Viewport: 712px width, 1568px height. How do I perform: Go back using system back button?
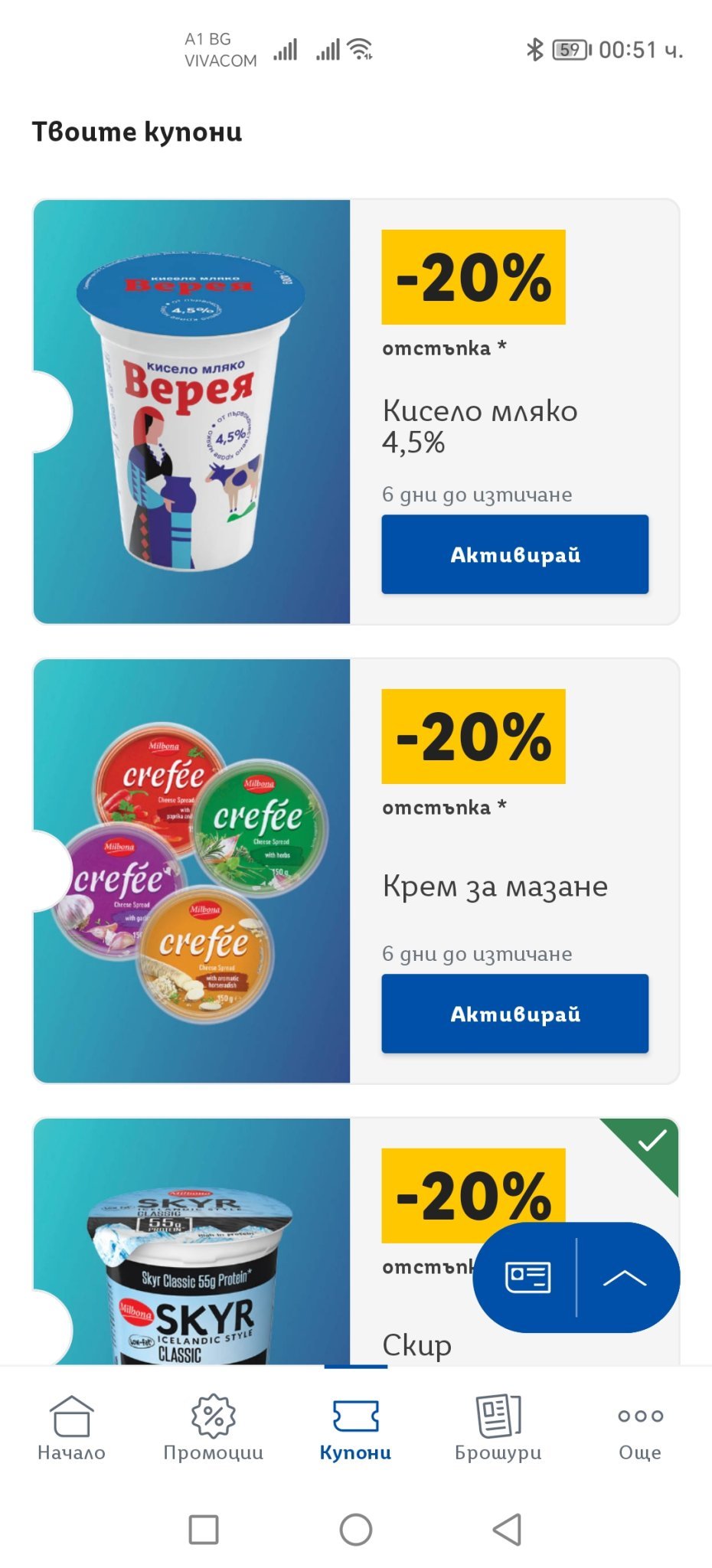point(507,1529)
